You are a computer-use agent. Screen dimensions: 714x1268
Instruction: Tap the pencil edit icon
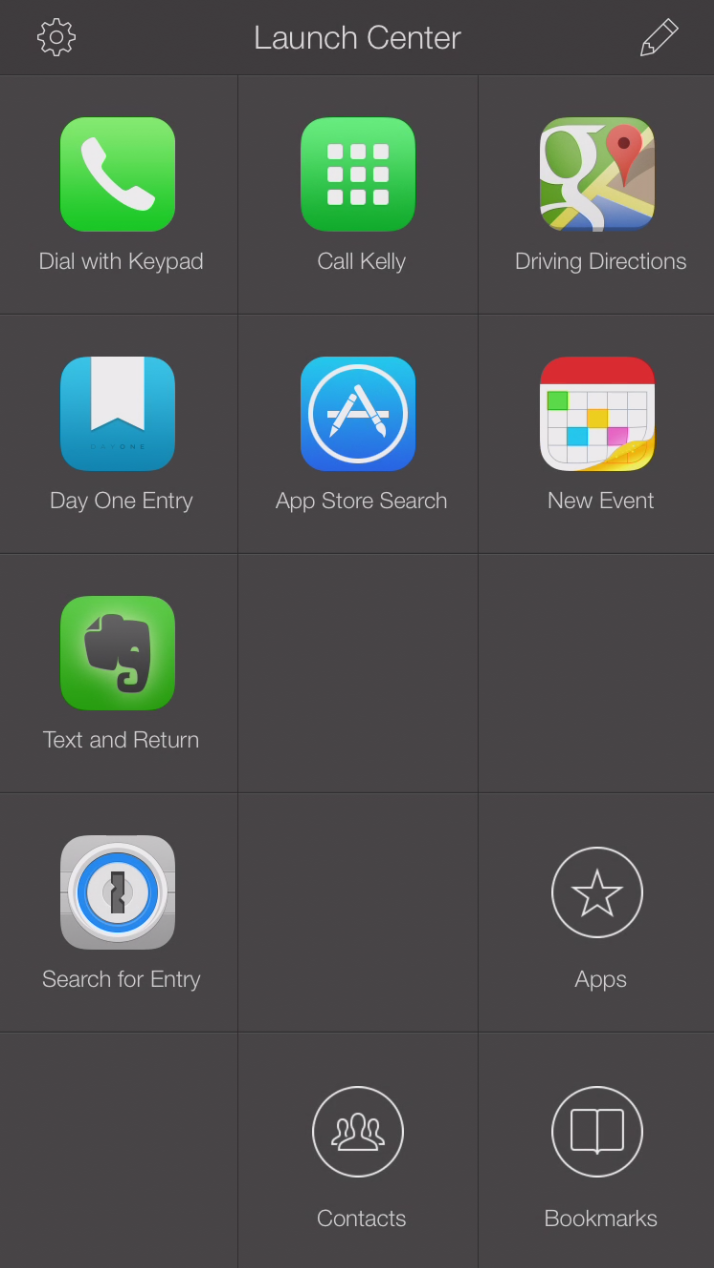(658, 37)
